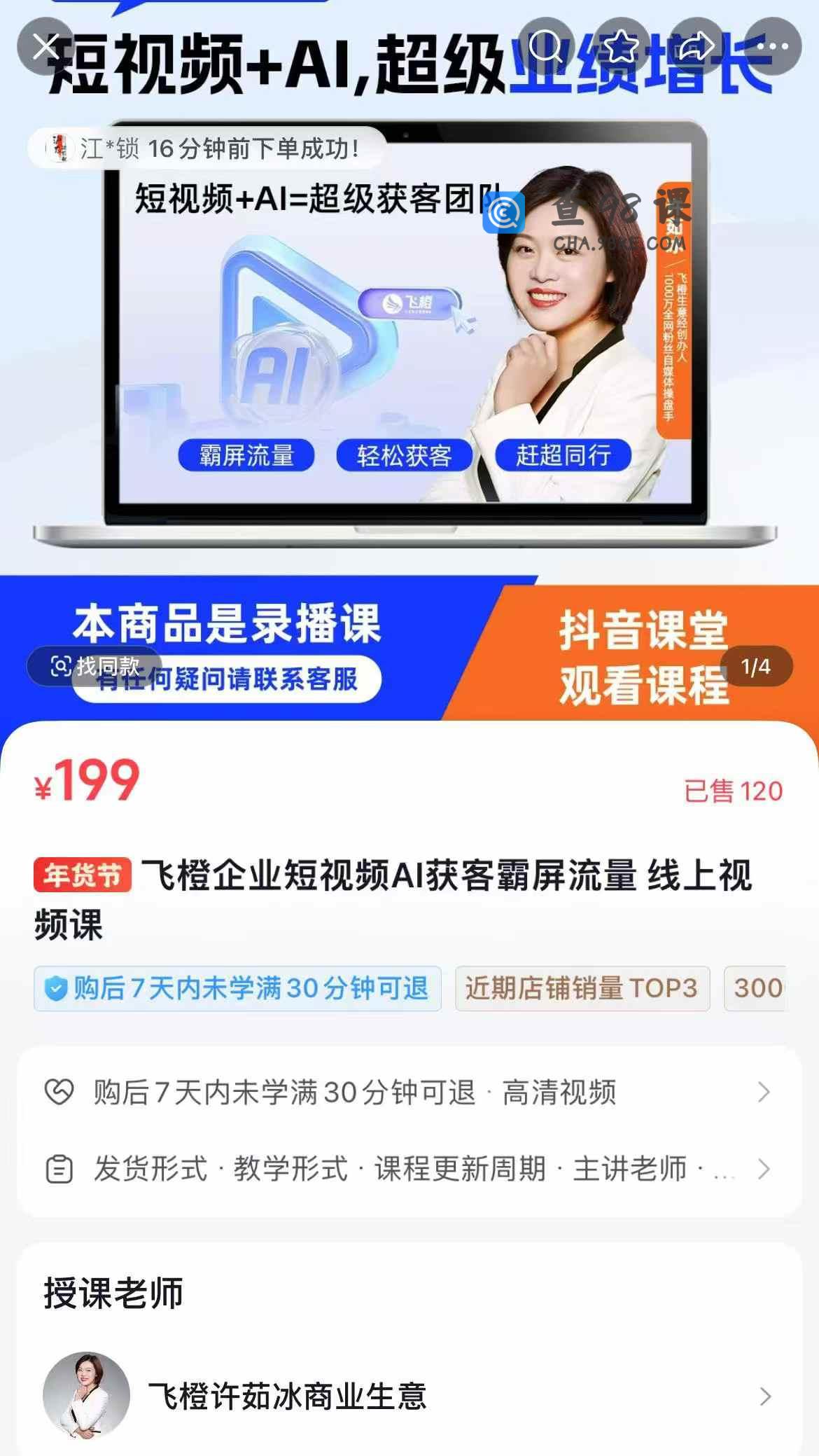Tap 找同款 to find similar items
The image size is (819, 1456).
coord(95,666)
